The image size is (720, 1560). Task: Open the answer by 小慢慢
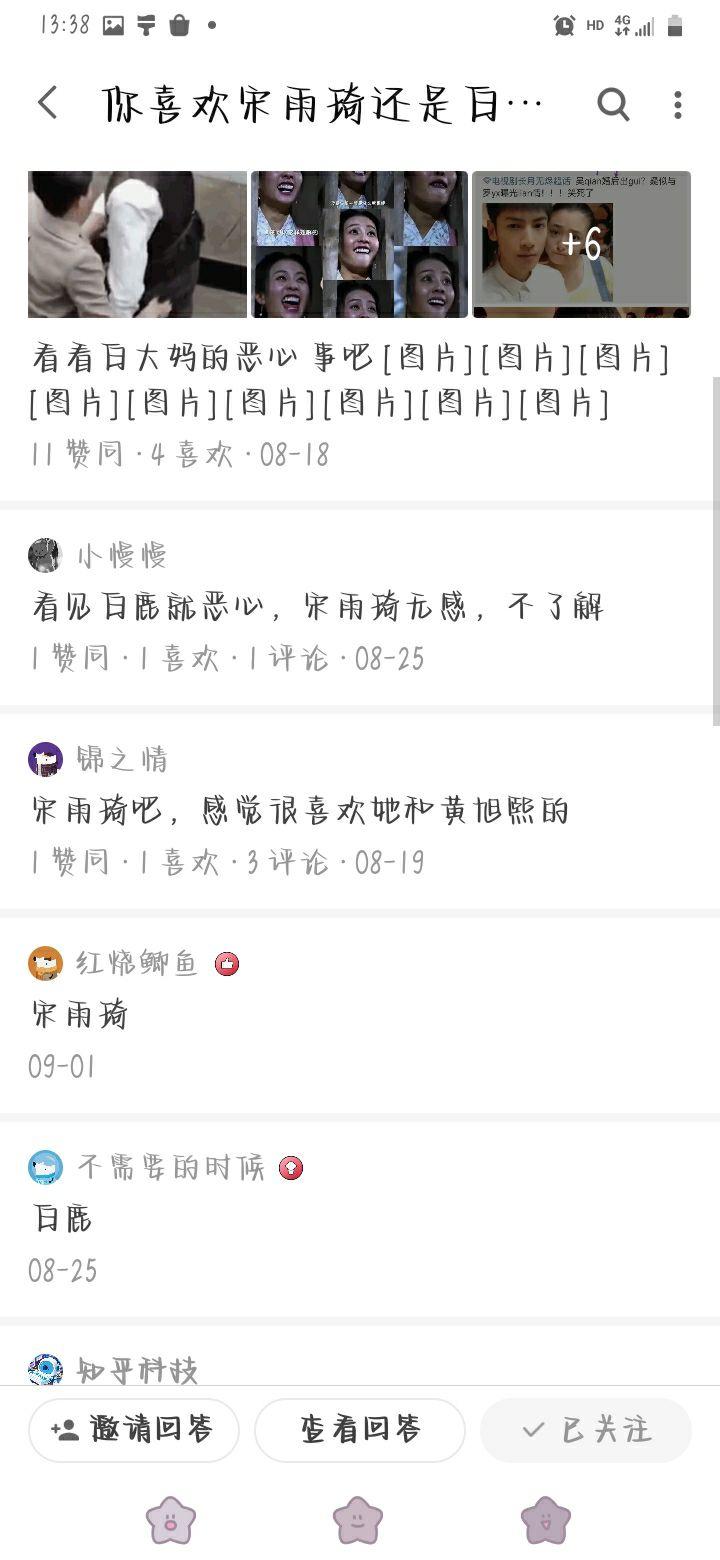(317, 606)
